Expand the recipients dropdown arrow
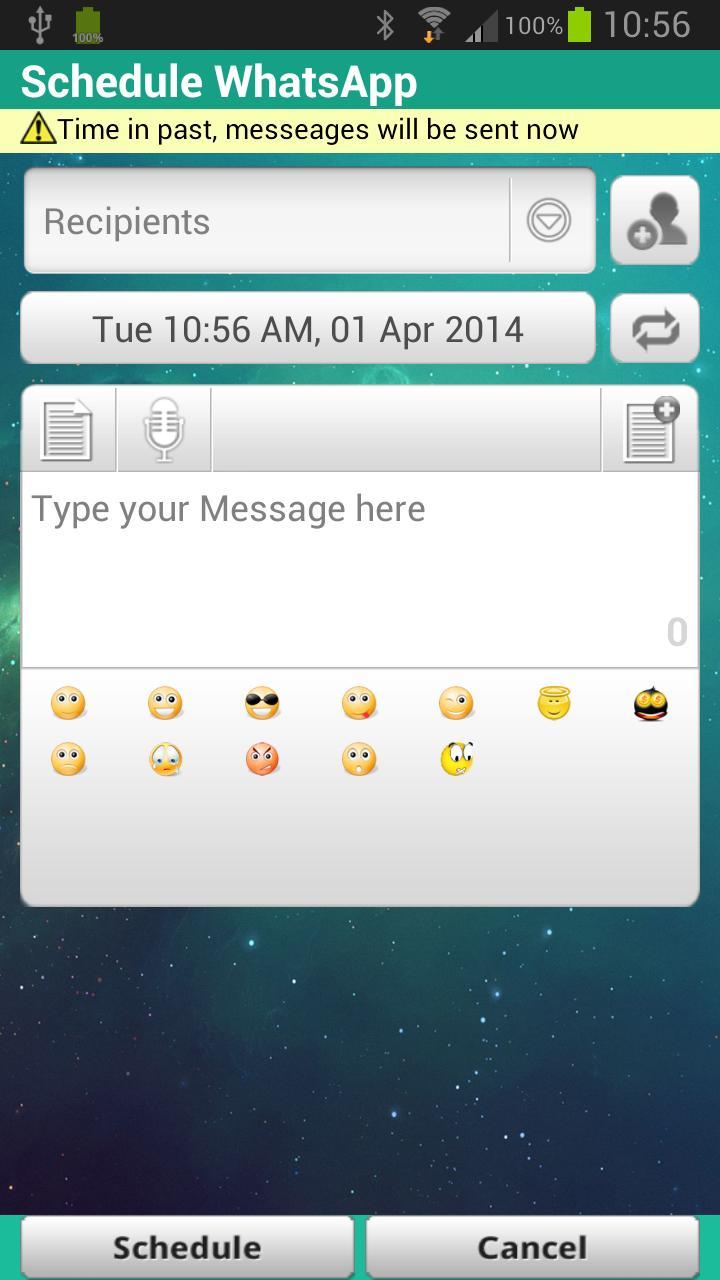Image resolution: width=720 pixels, height=1280 pixels. pyautogui.click(x=549, y=221)
